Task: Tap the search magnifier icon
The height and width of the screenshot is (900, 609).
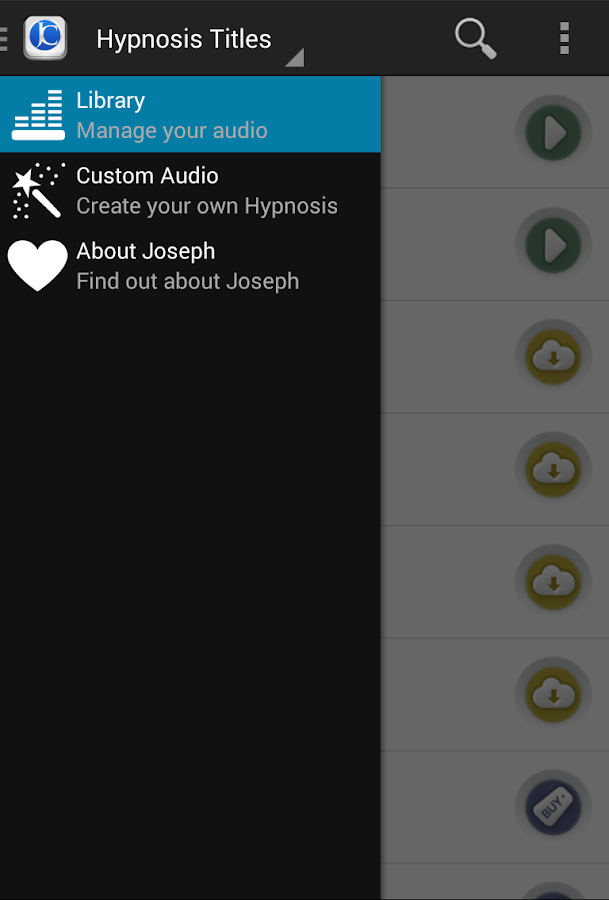Action: tap(475, 38)
